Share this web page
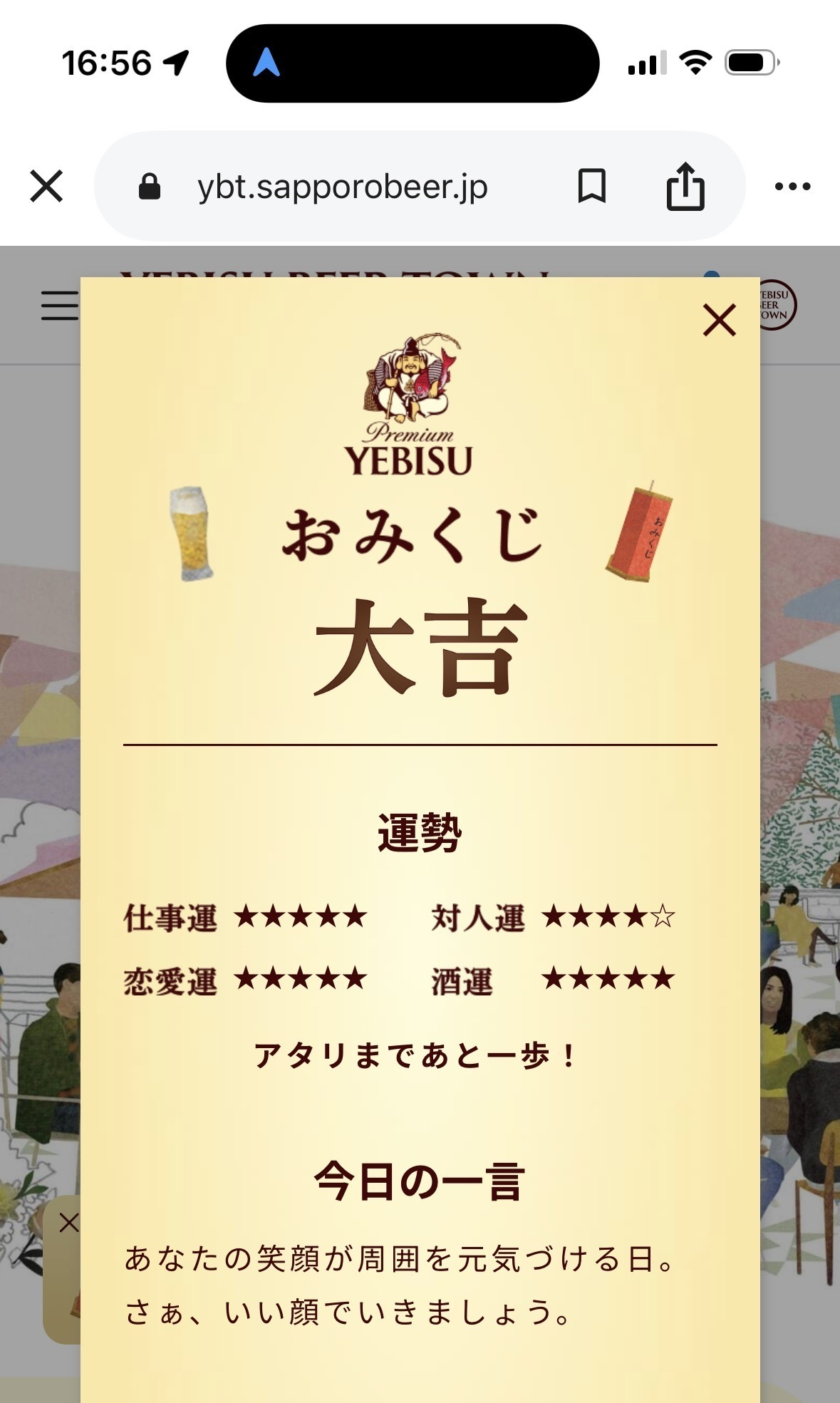Screen dimensions: 840x1403 tap(685, 187)
